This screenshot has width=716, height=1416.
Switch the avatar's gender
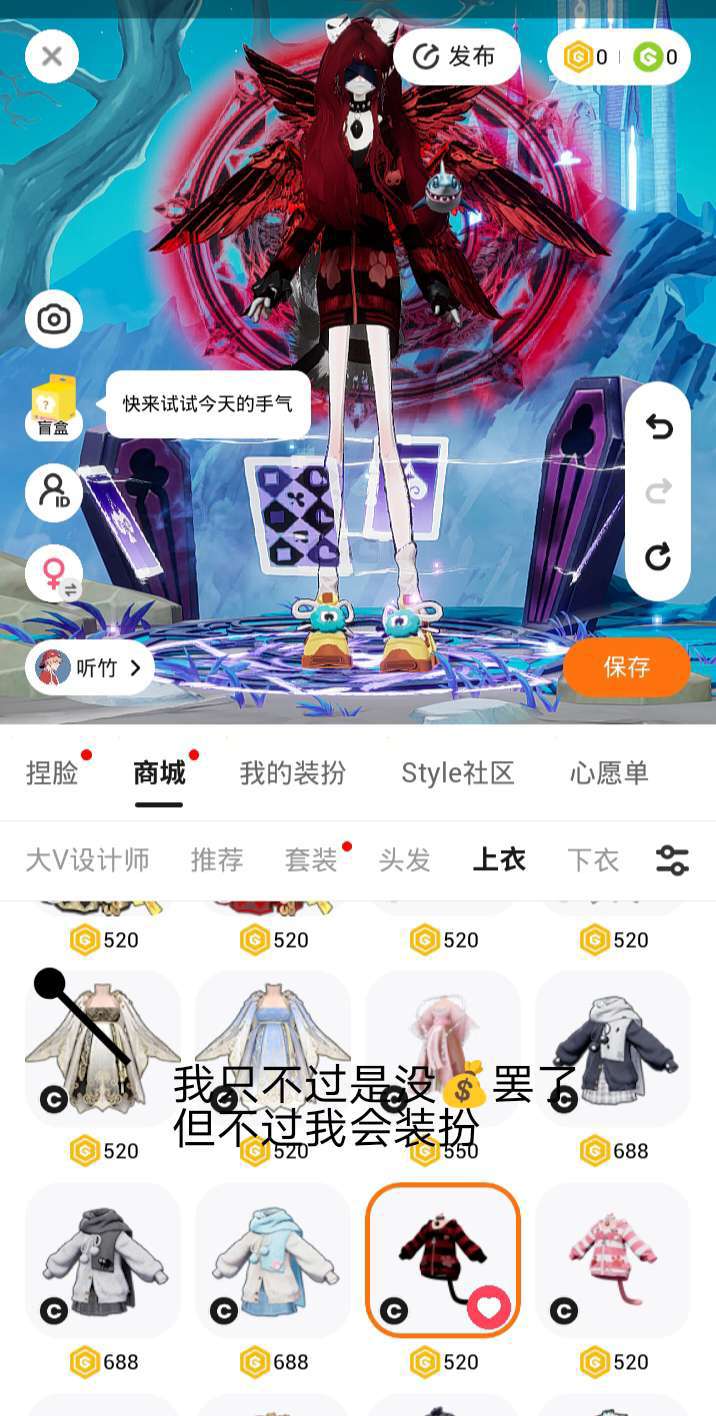tap(54, 575)
